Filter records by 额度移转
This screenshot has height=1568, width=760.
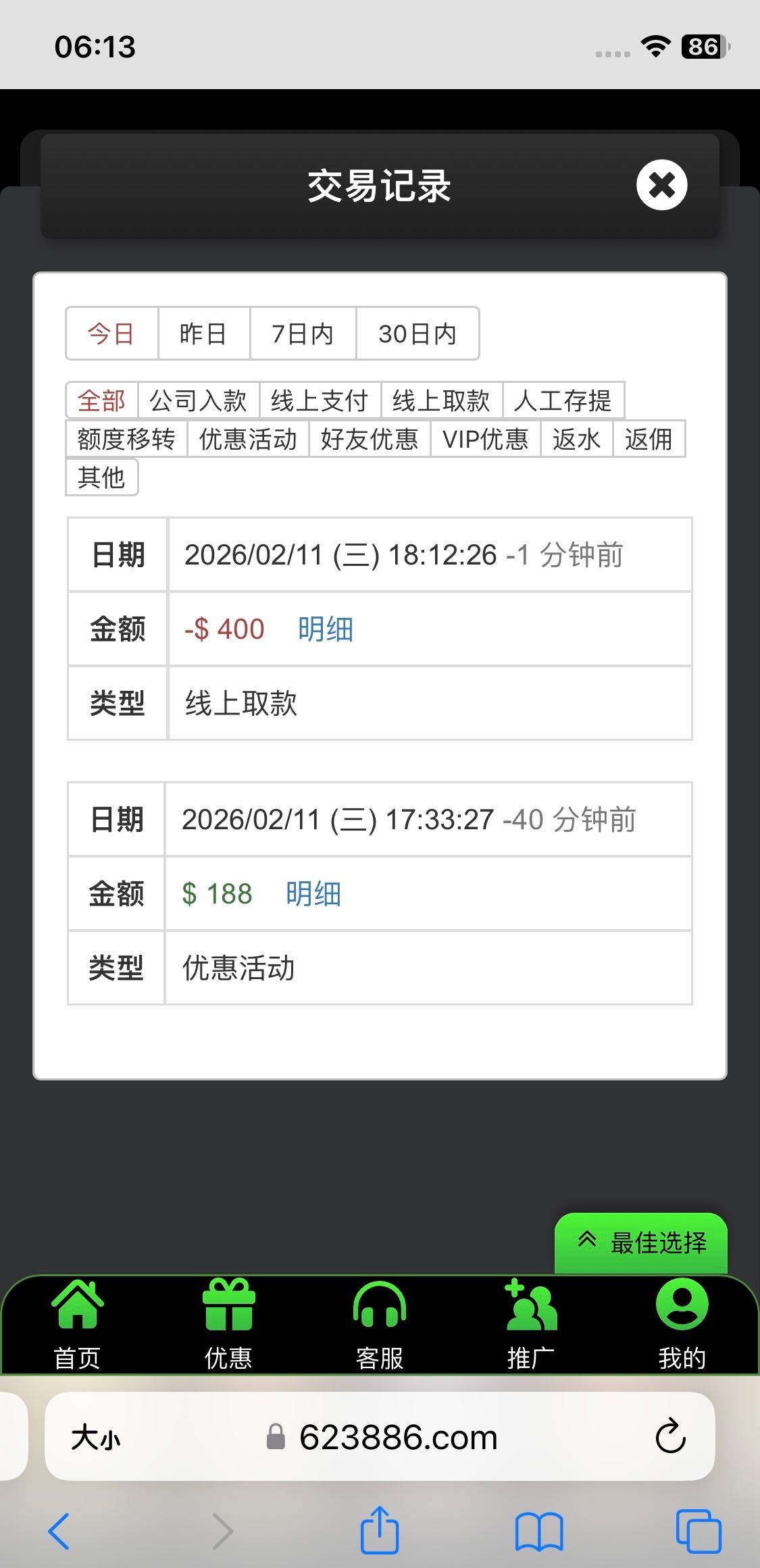tap(126, 439)
